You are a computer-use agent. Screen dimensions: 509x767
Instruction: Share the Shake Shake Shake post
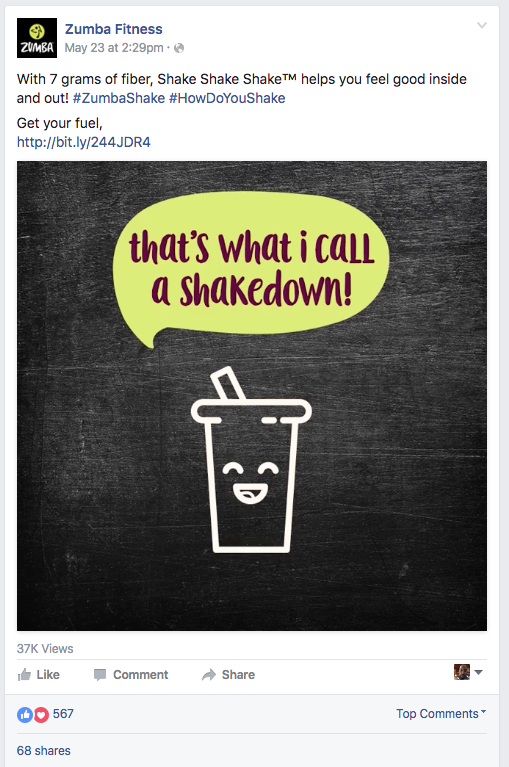[x=228, y=675]
